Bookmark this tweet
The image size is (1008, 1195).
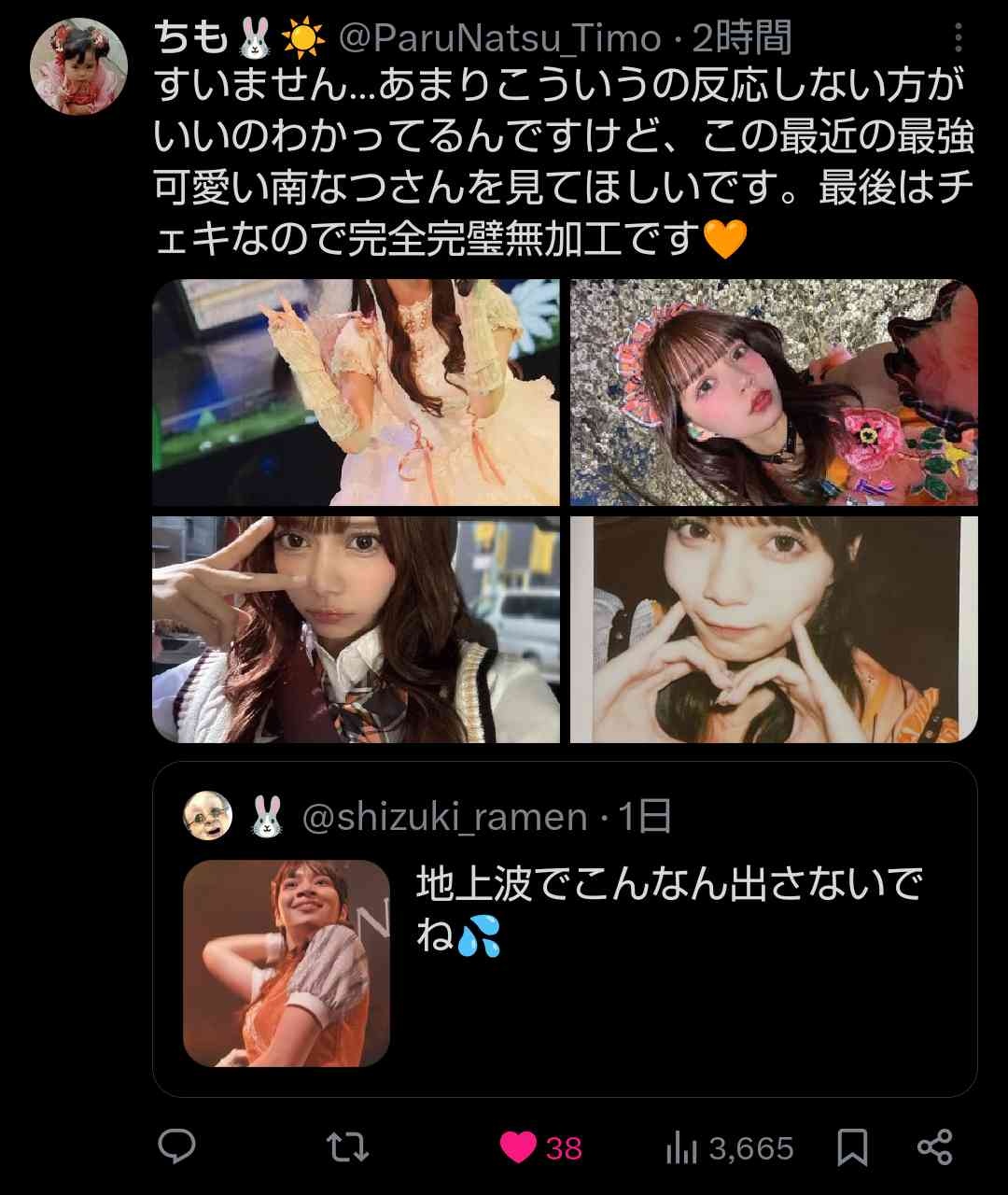[851, 1146]
